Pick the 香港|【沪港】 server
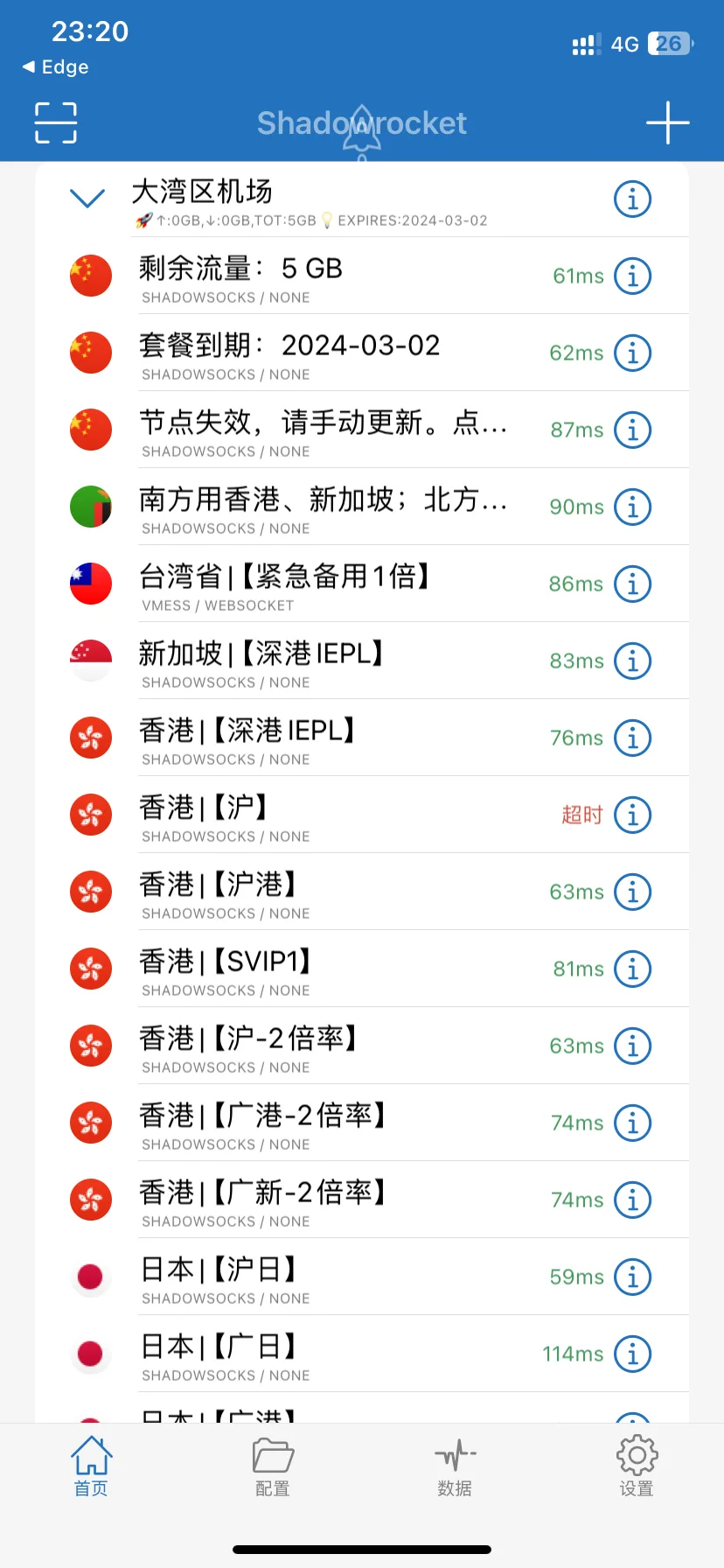 coord(219,892)
